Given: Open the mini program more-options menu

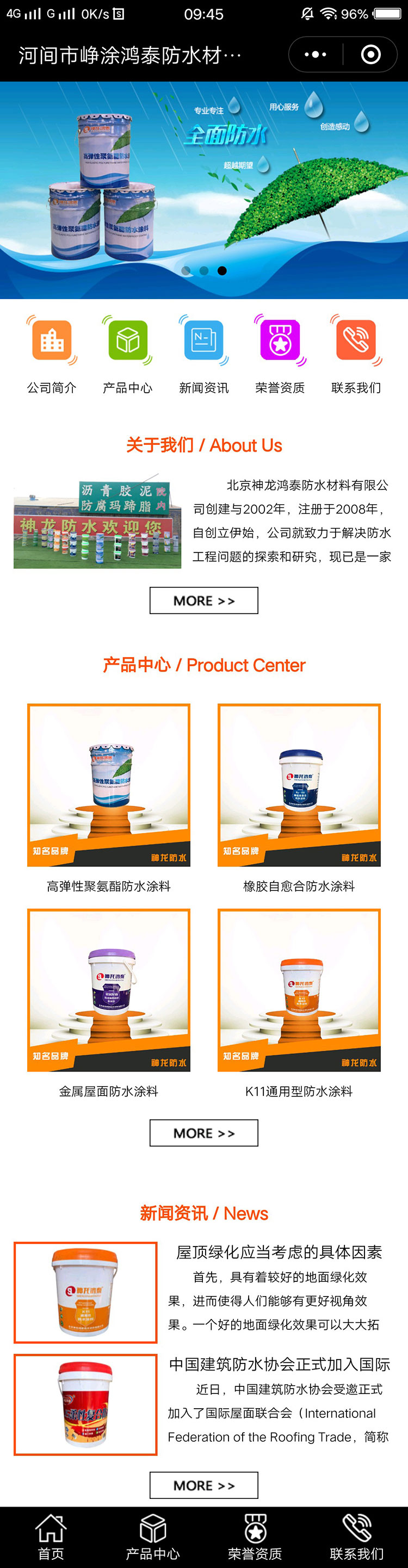Looking at the screenshot, I should (315, 55).
